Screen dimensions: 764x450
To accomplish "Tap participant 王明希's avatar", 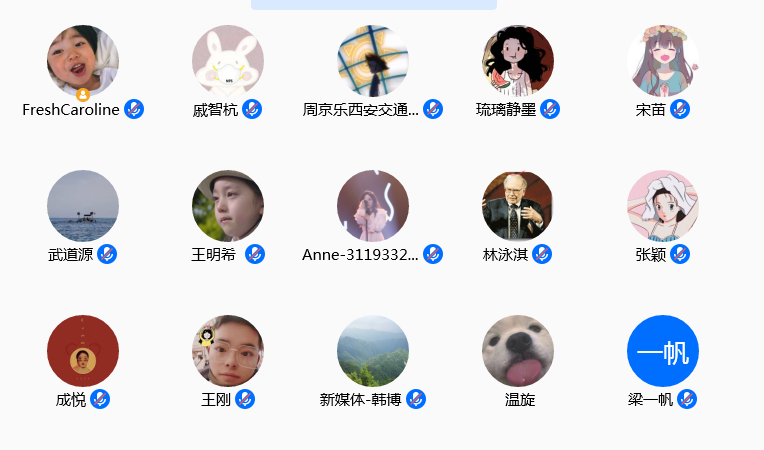I will tap(228, 206).
